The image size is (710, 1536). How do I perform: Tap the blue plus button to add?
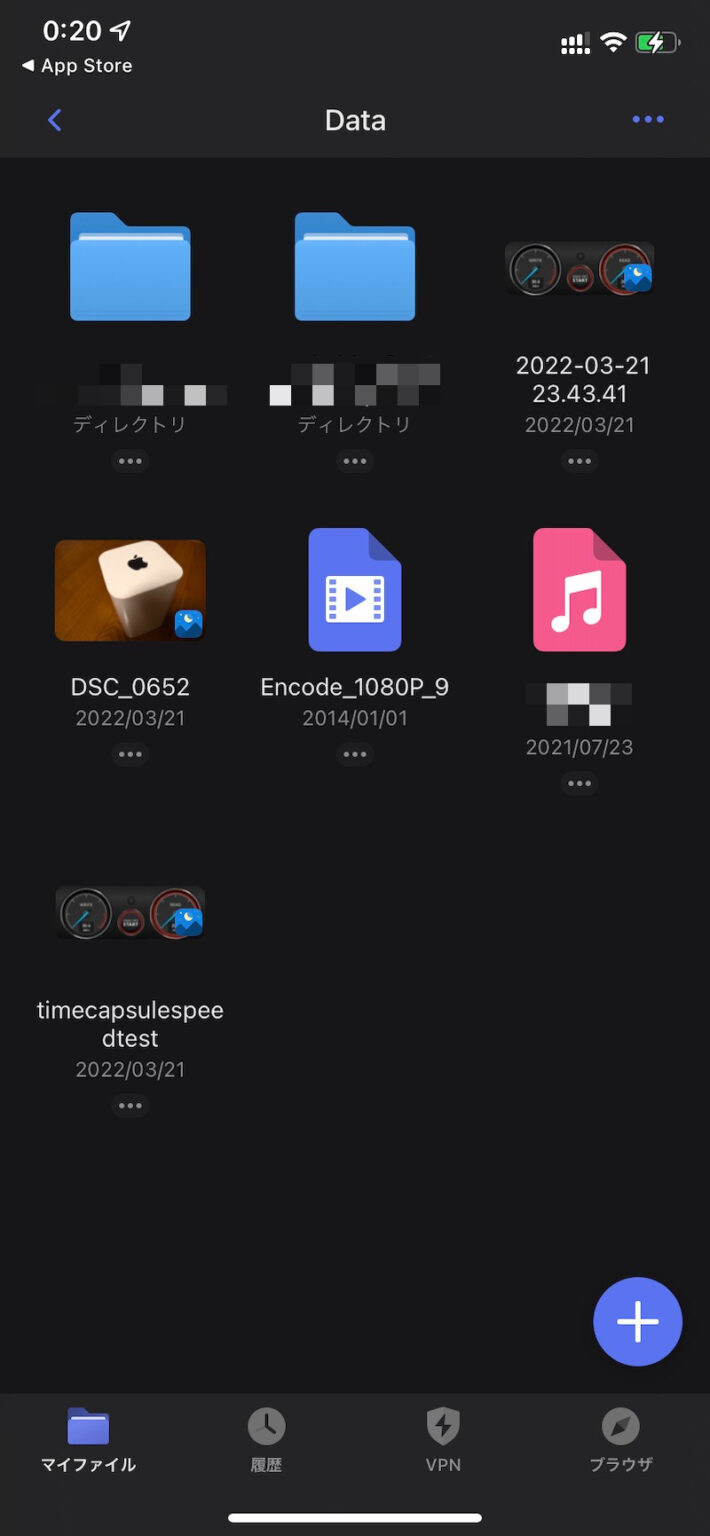tap(638, 1322)
